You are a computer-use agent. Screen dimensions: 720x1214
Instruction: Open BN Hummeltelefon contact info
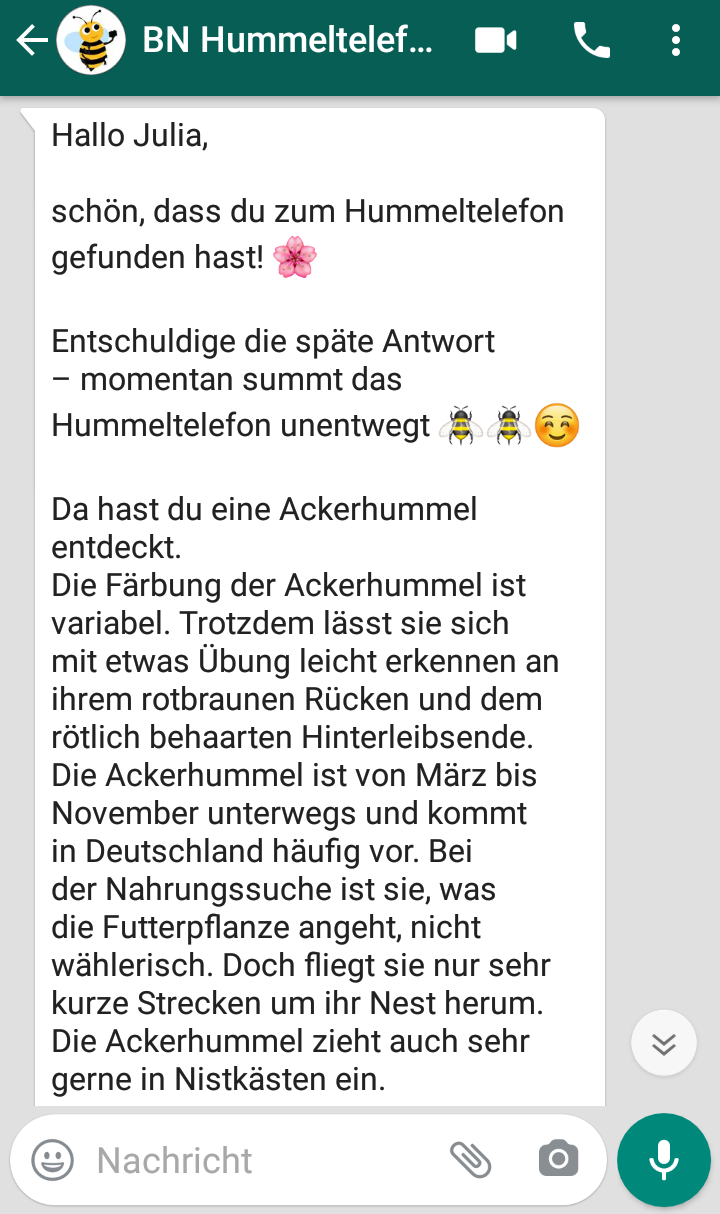pos(288,41)
